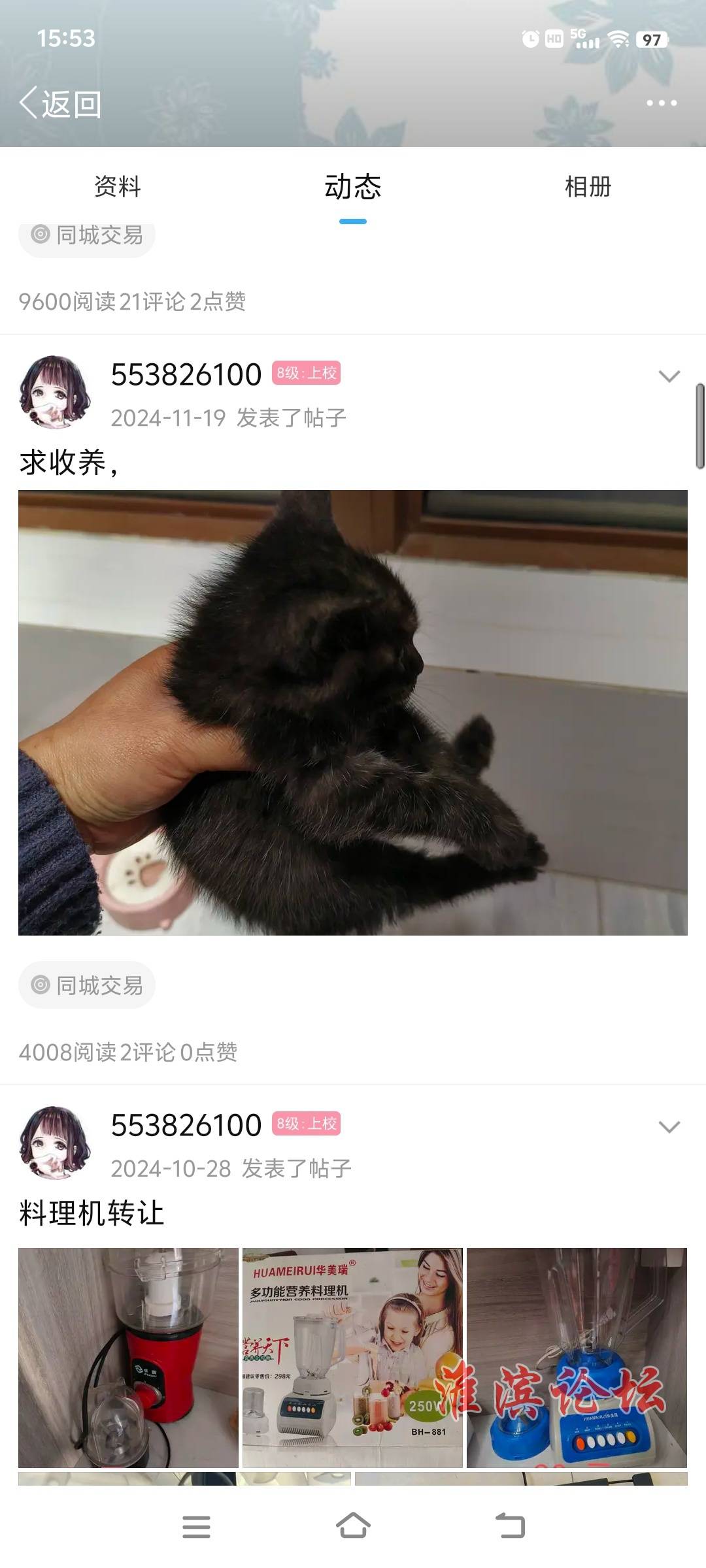Open the 料理机转让 post
Viewport: 706px width, 1568px height.
(x=92, y=1213)
